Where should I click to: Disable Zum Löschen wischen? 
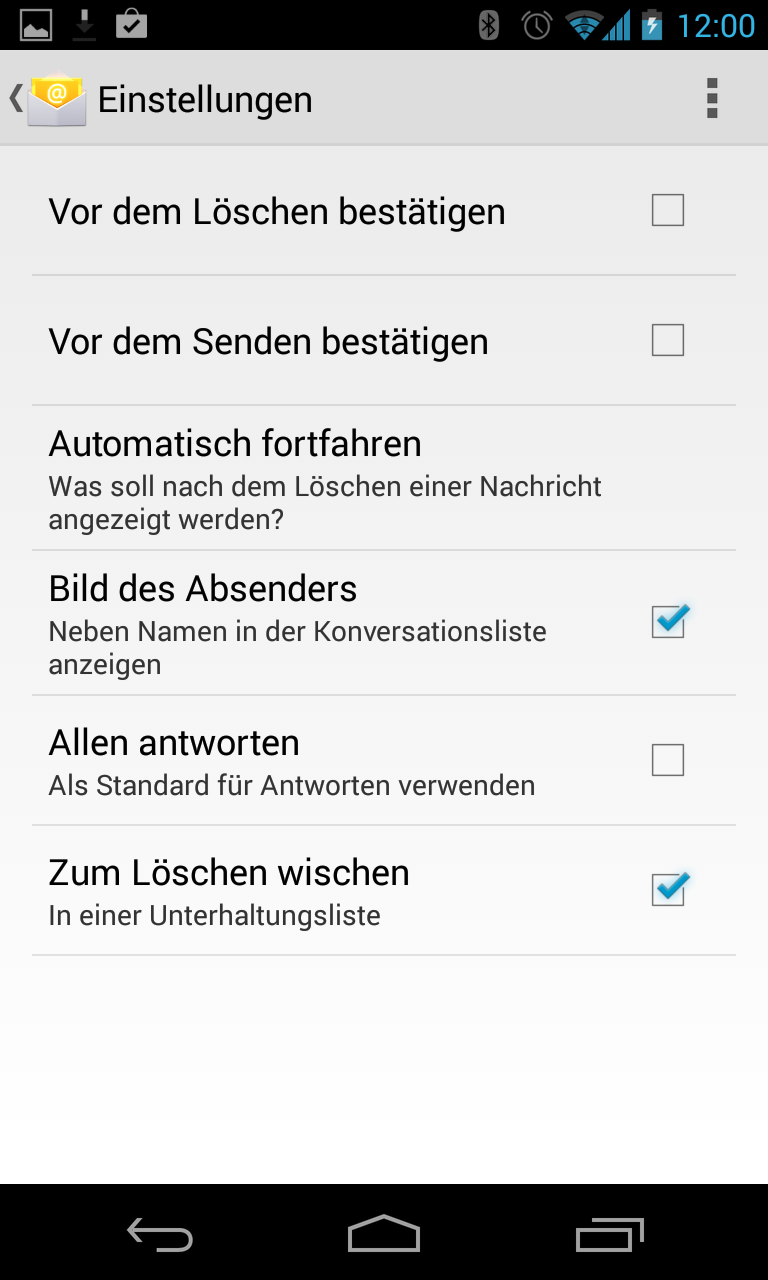tap(667, 890)
